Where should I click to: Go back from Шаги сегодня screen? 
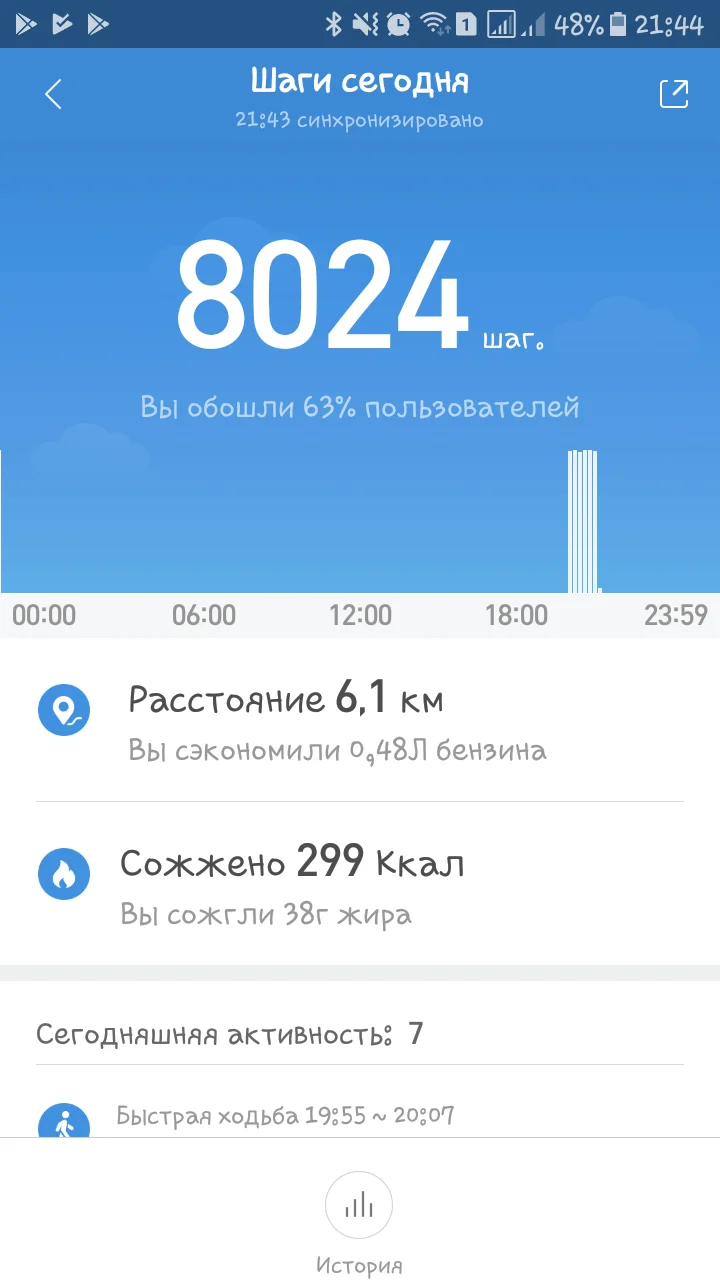53,95
